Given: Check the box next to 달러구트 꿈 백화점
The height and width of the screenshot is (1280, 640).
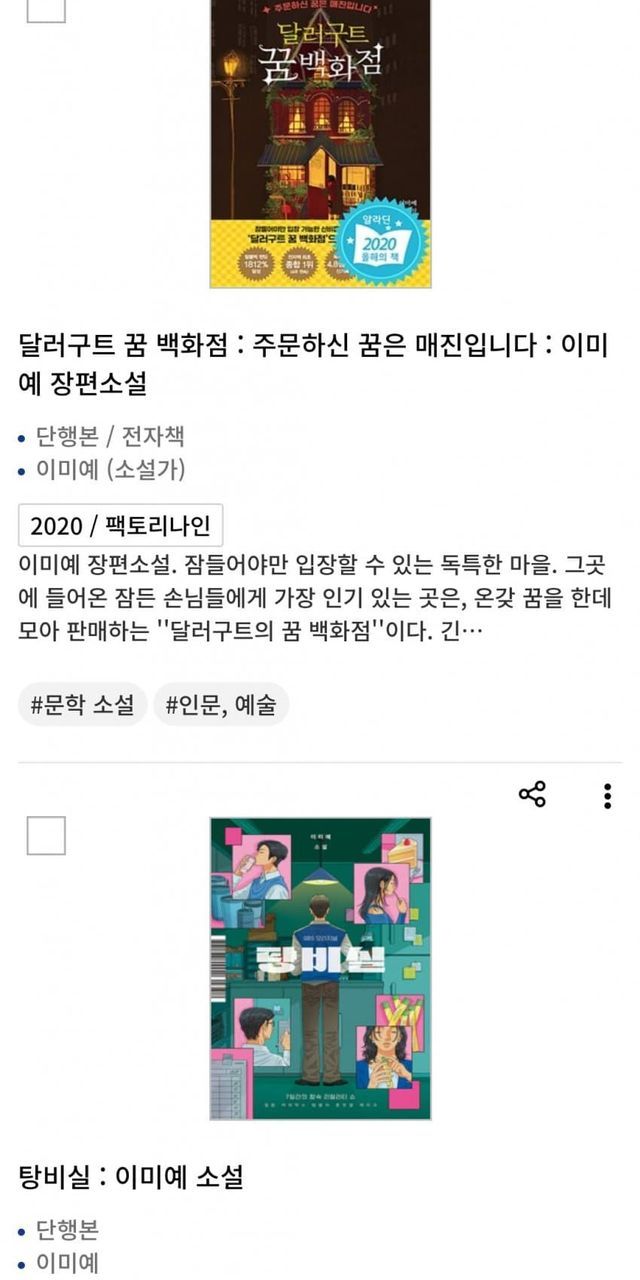Looking at the screenshot, I should [46, 8].
